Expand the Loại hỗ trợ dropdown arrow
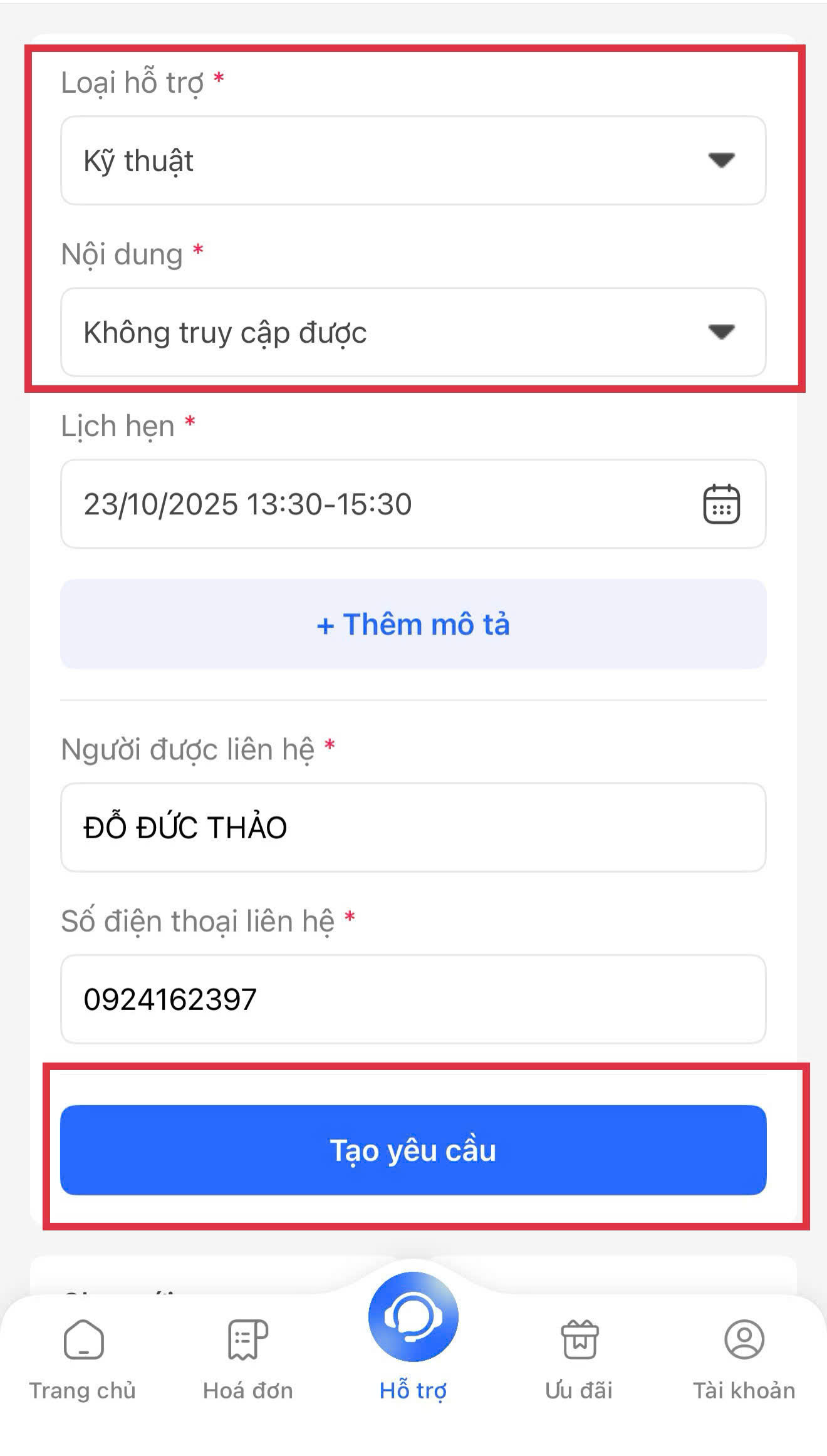The image size is (827, 1456). 720,161
